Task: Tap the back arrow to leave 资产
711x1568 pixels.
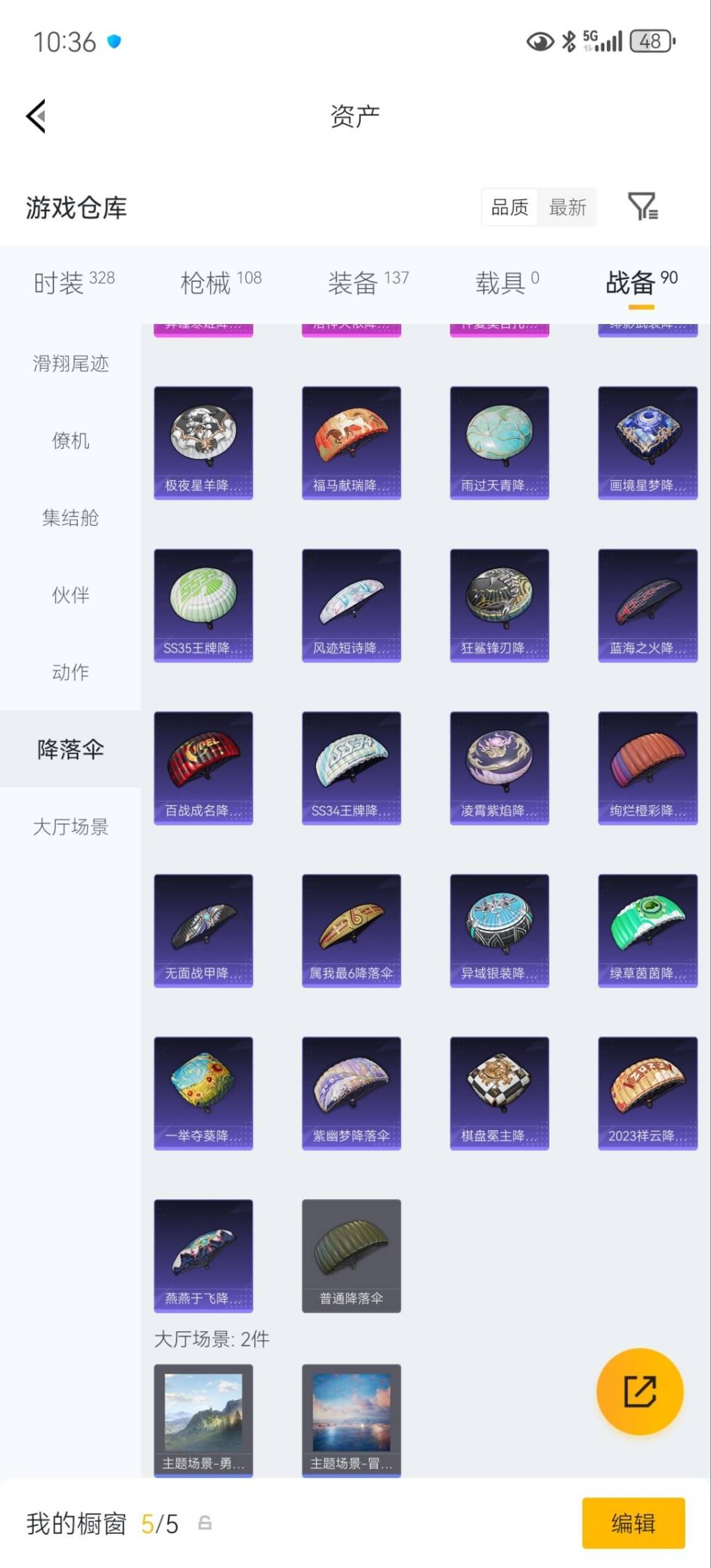Action: [x=36, y=116]
